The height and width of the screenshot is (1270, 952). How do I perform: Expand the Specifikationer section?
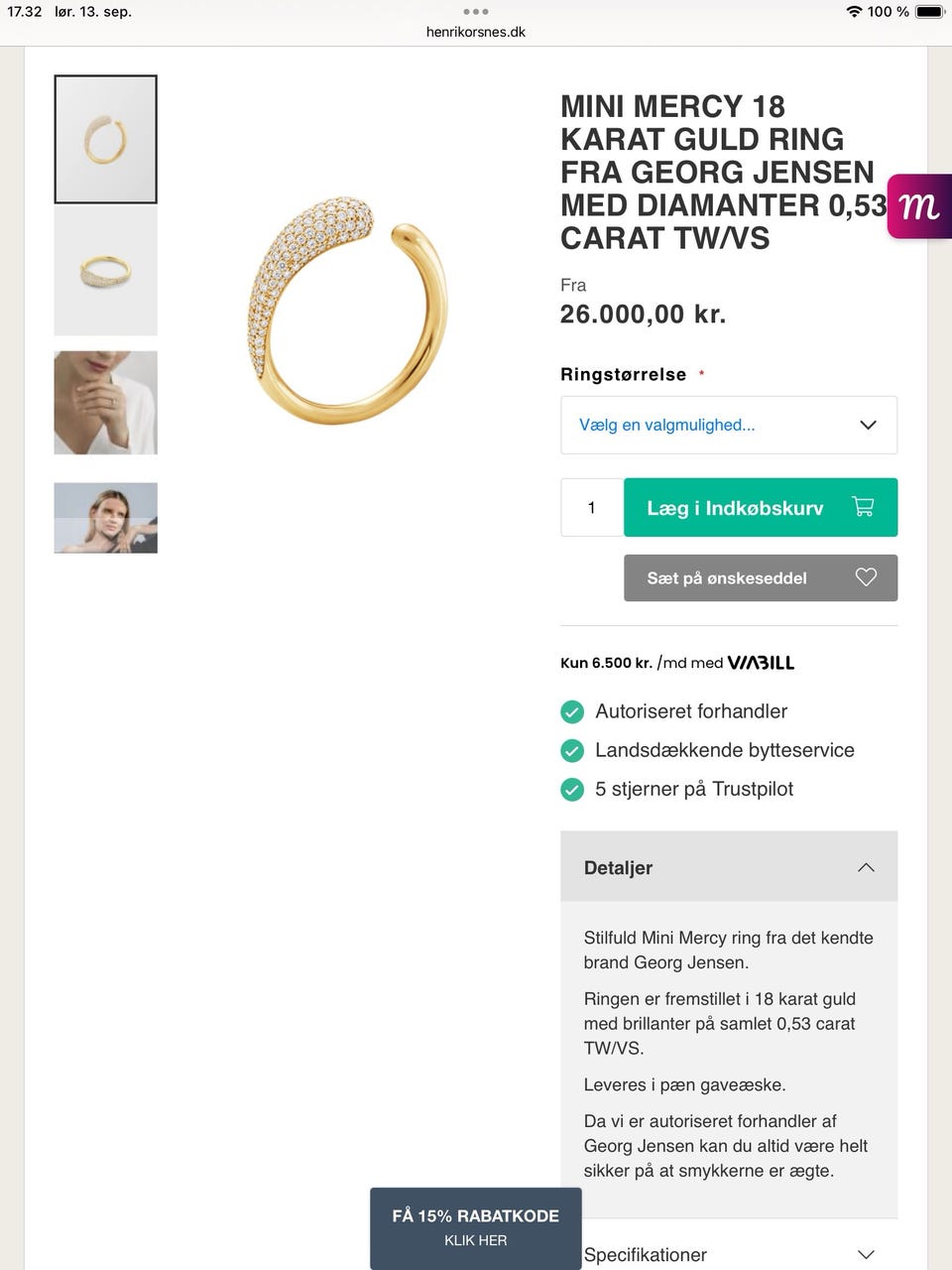(x=866, y=1254)
